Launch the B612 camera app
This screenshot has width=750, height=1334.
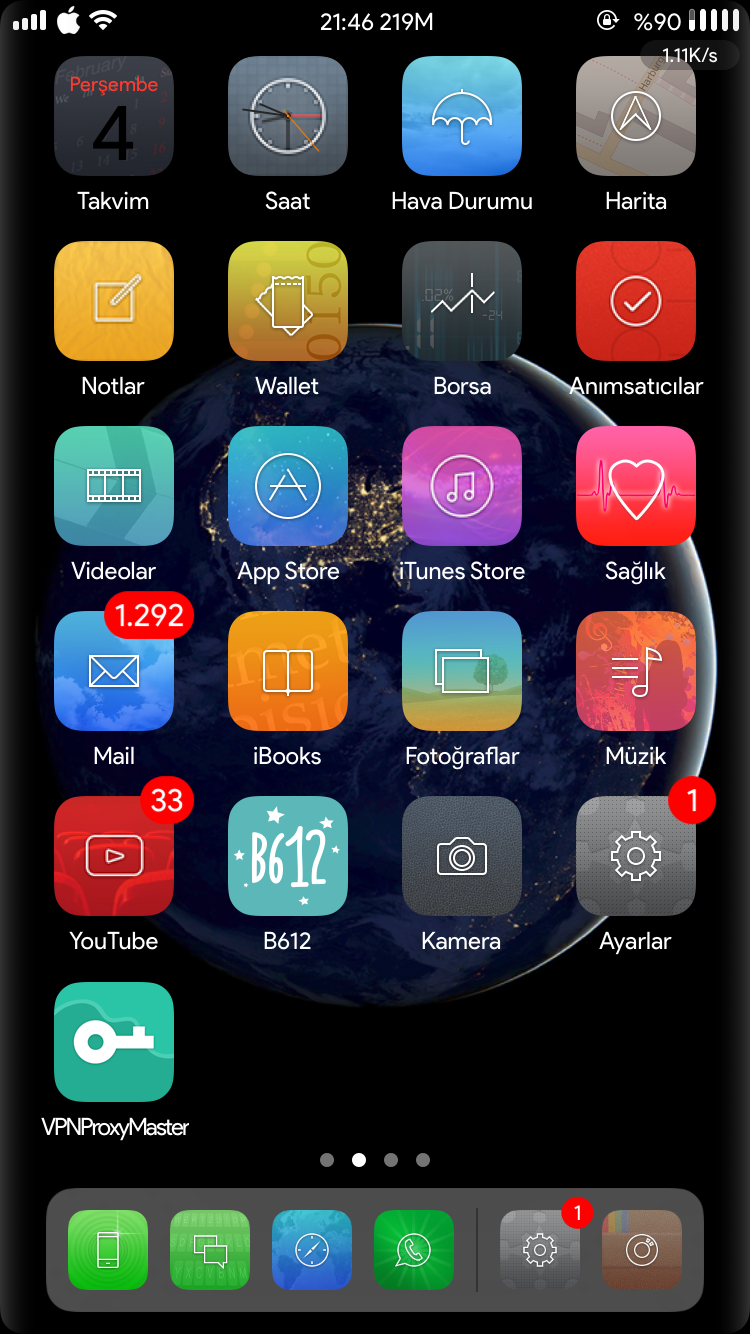288,856
